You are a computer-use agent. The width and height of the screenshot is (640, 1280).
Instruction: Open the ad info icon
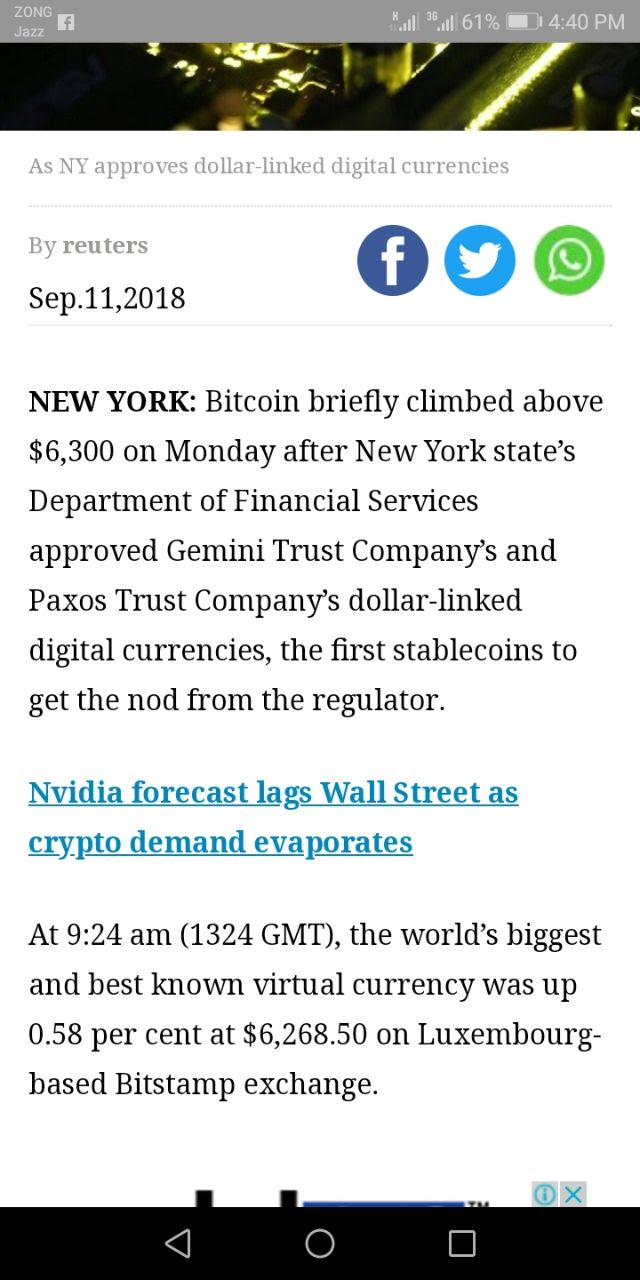pos(545,1194)
